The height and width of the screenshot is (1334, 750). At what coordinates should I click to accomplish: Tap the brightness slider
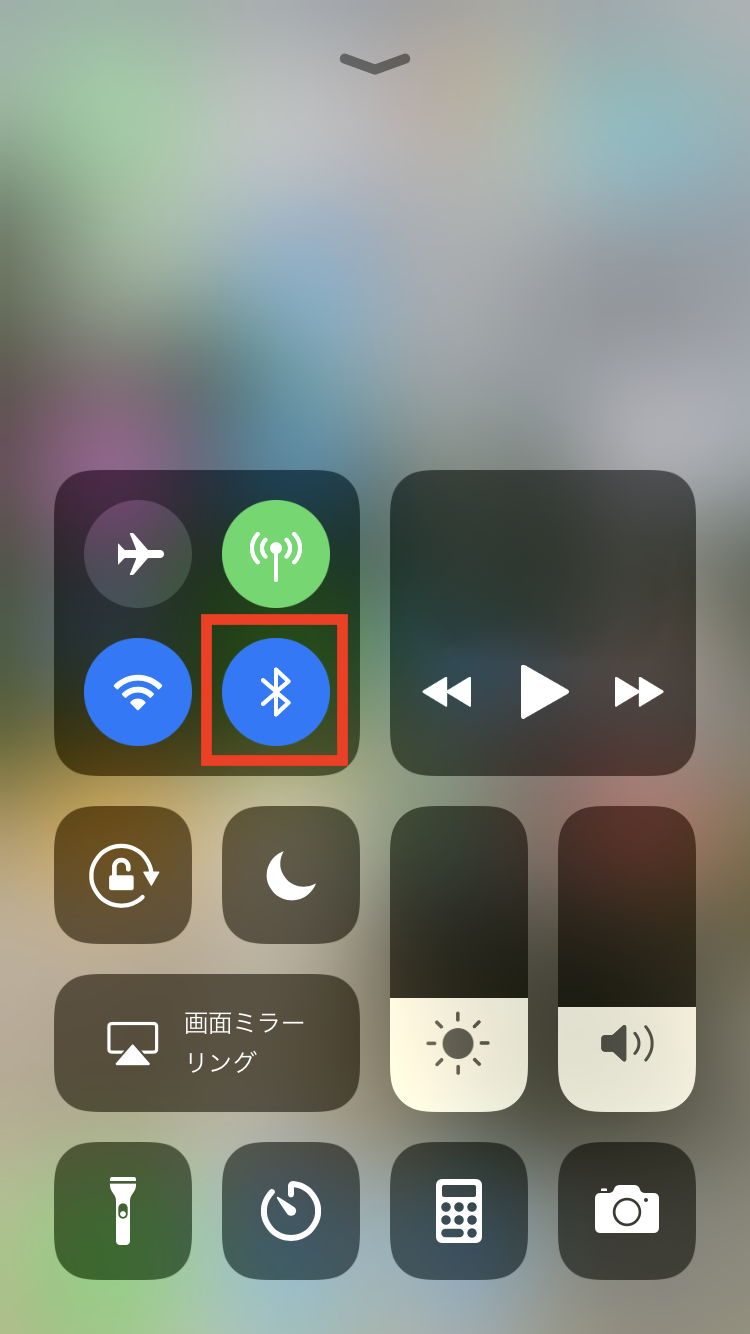459,958
